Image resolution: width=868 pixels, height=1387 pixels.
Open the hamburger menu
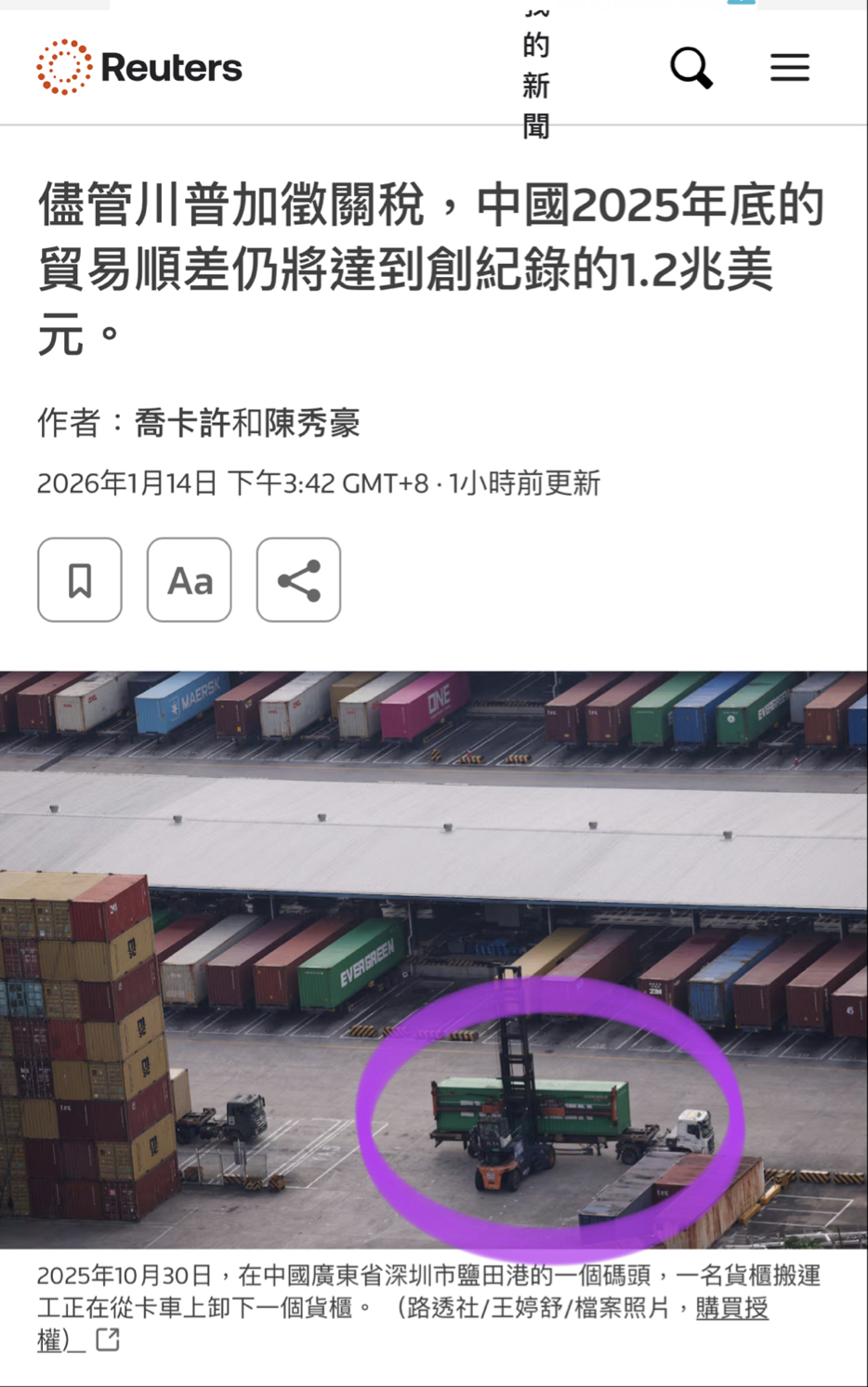coord(790,68)
